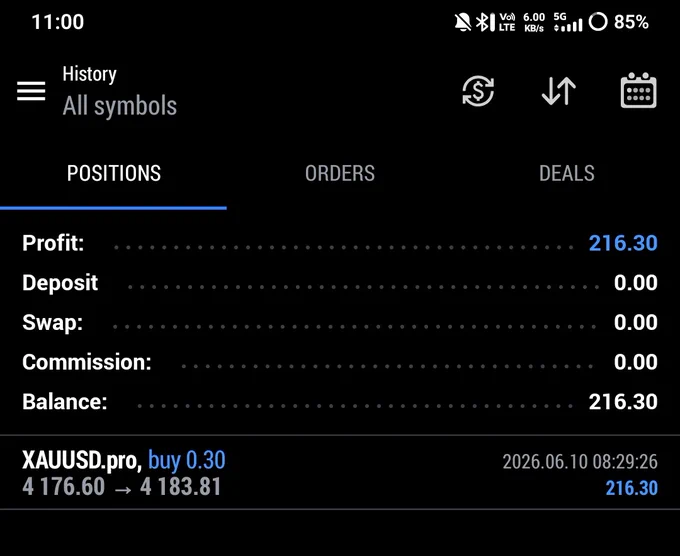680x556 pixels.
Task: Select the Positions tab
Action: (x=114, y=173)
